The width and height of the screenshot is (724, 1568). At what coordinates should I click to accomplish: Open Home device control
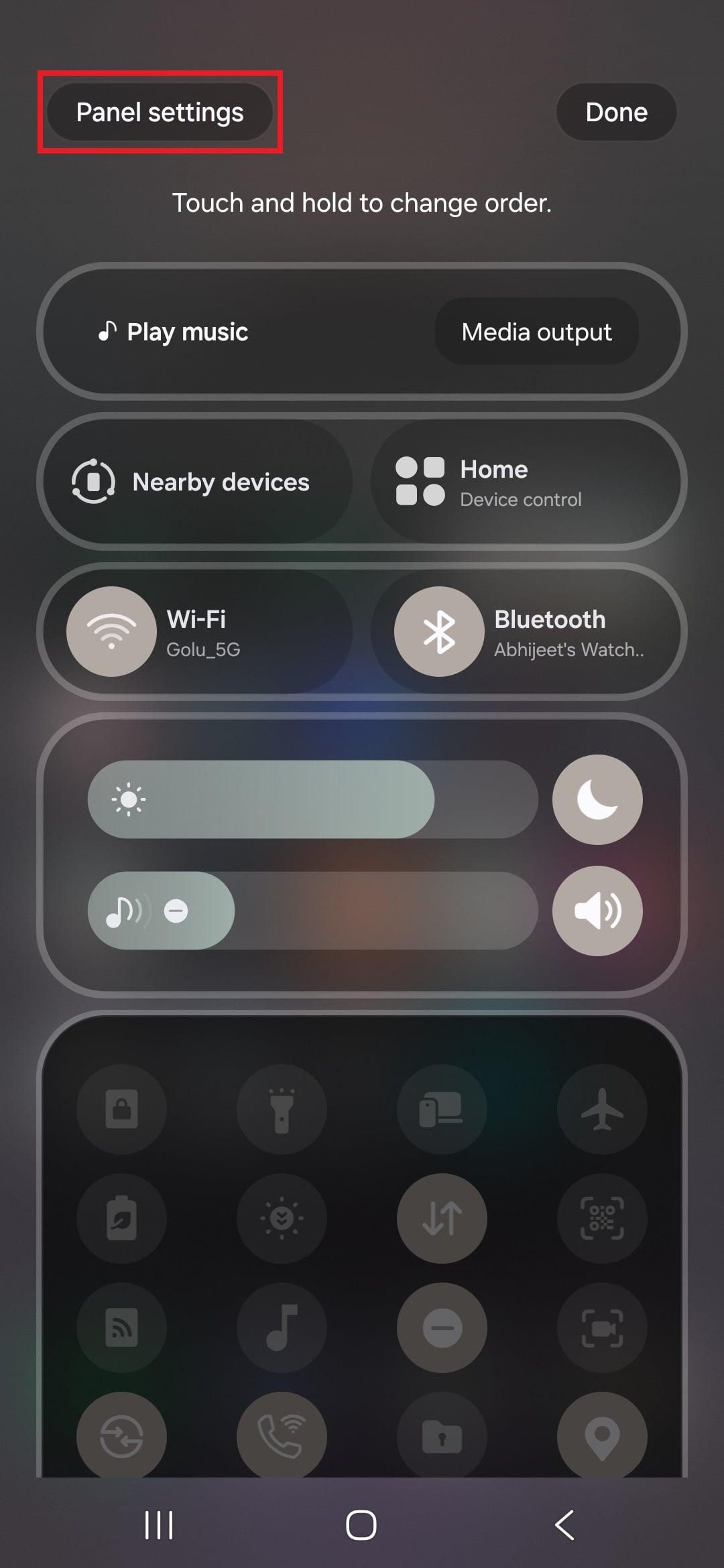click(x=523, y=482)
